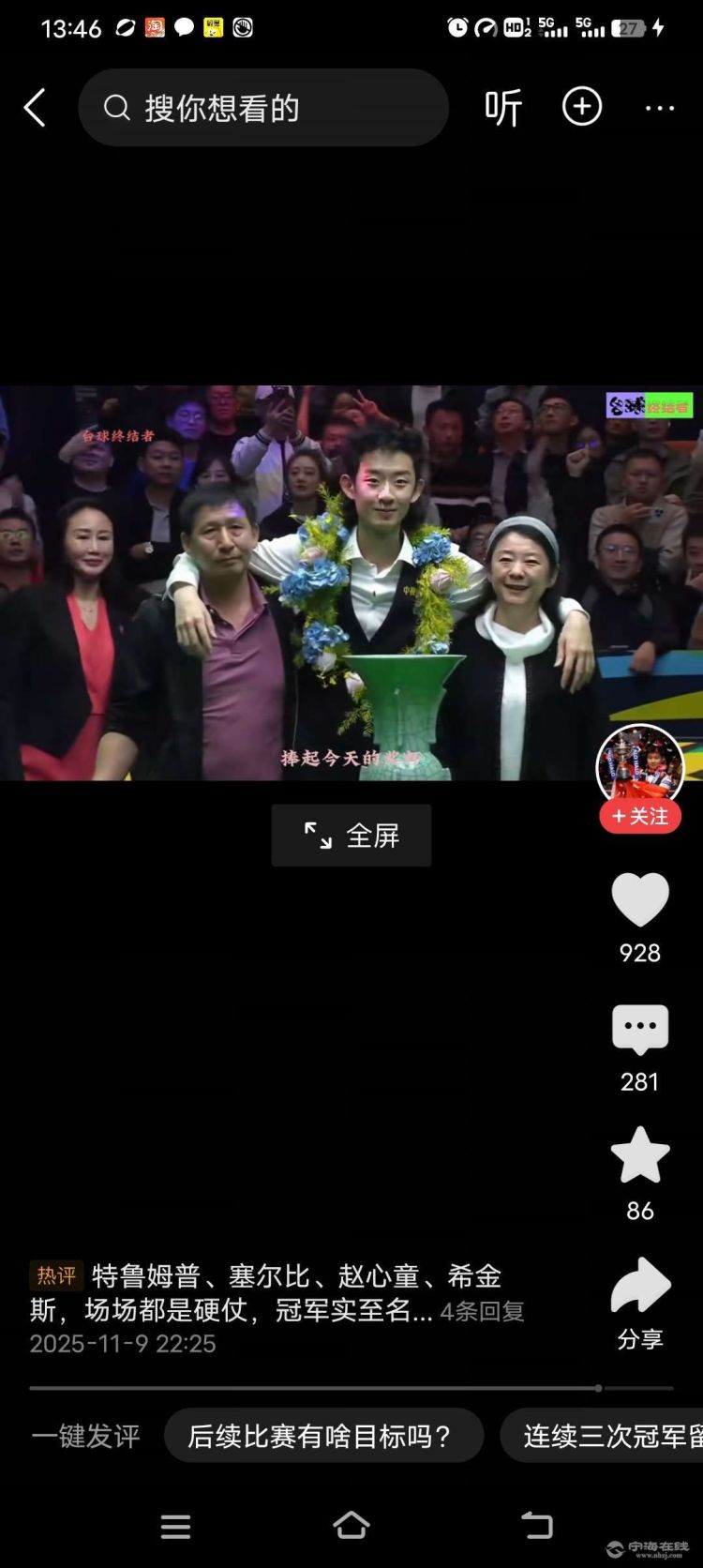Viewport: 703px width, 1568px height.
Task: Share this video via 分享
Action: coord(640,1287)
